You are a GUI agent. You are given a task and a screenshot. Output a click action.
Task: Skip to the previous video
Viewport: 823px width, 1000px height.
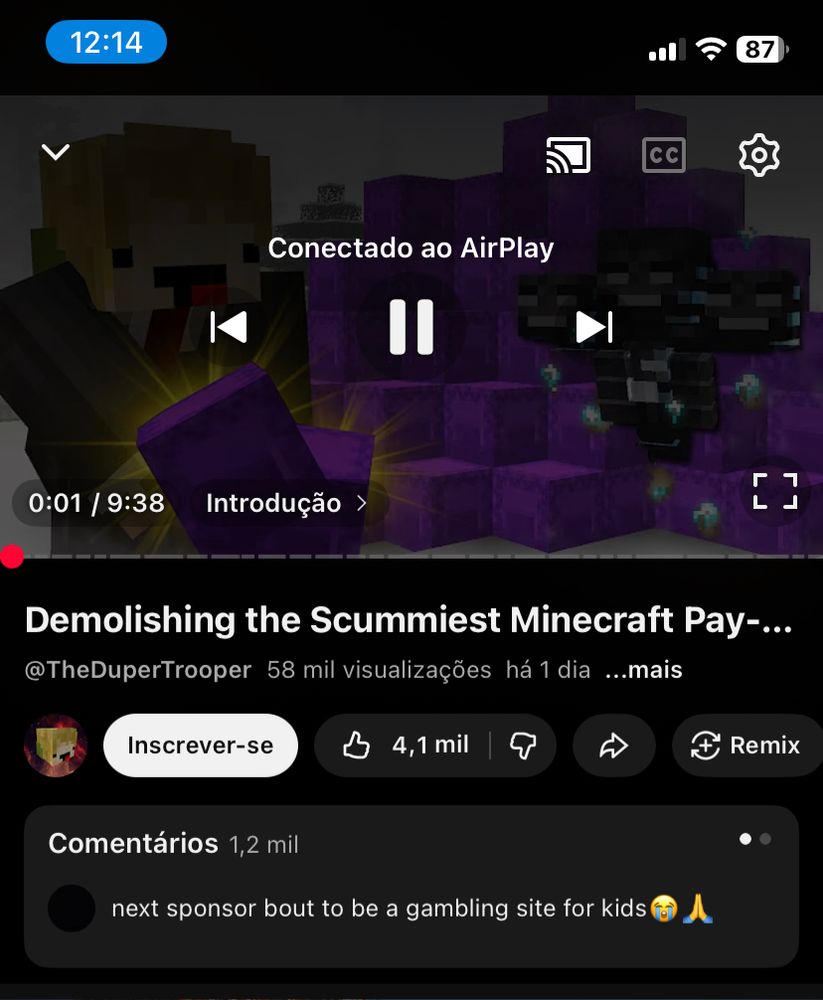tap(229, 327)
